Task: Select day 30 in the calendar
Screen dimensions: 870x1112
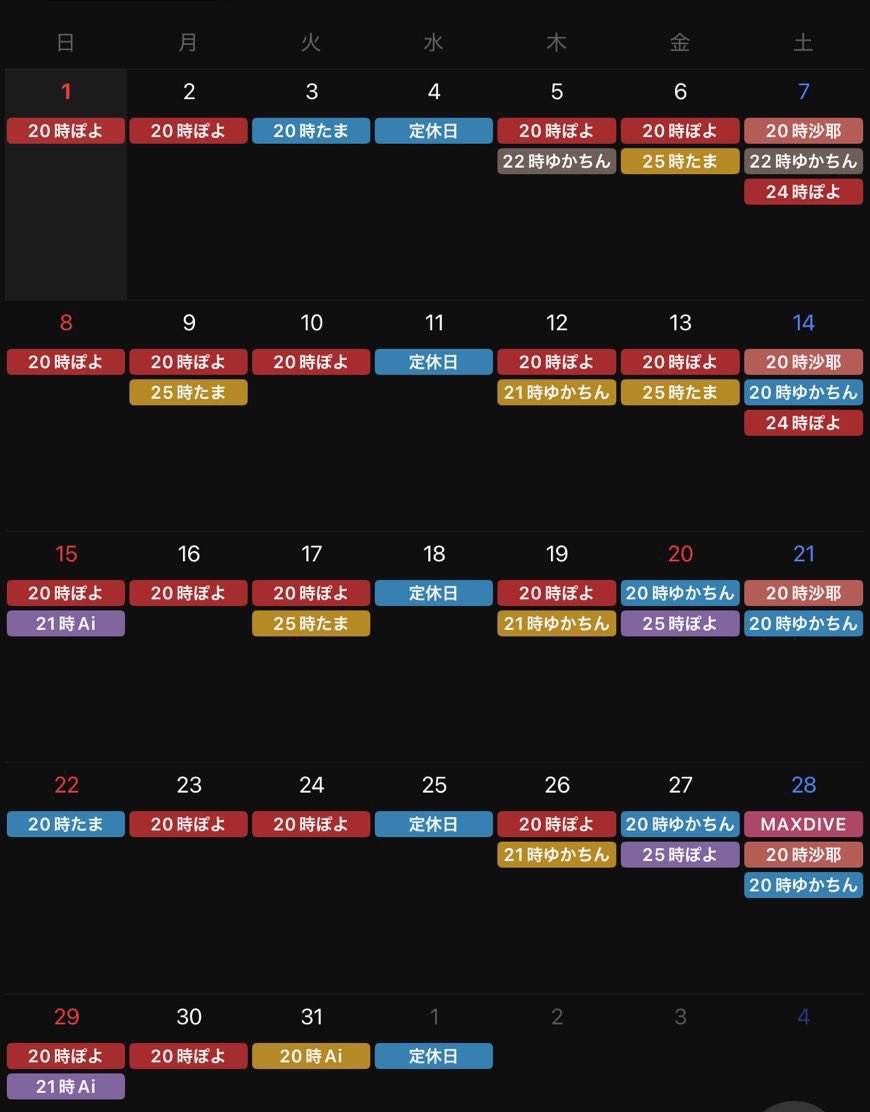Action: [189, 1017]
